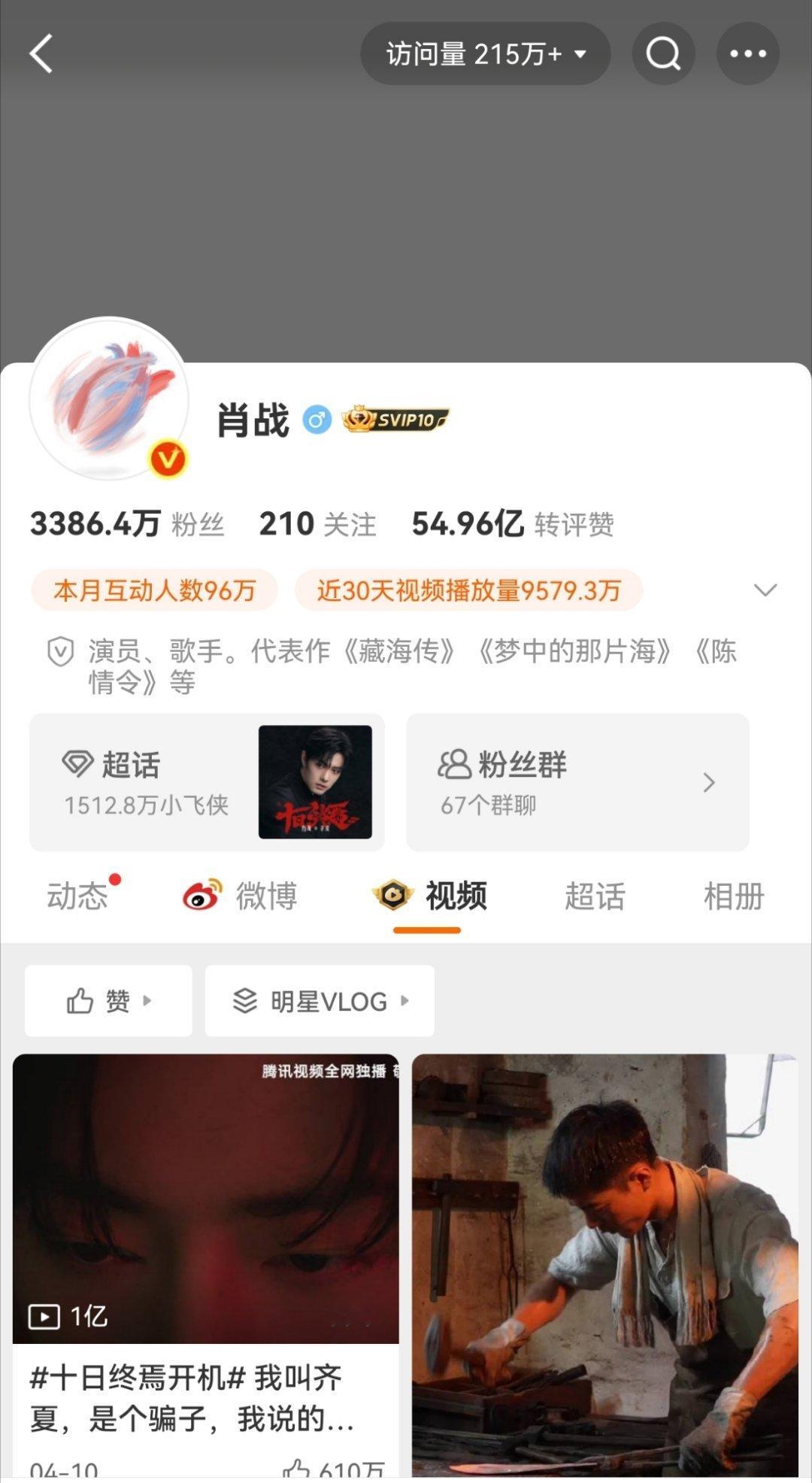Switch to the 动态 tab
This screenshot has width=812, height=1483.
(x=78, y=896)
